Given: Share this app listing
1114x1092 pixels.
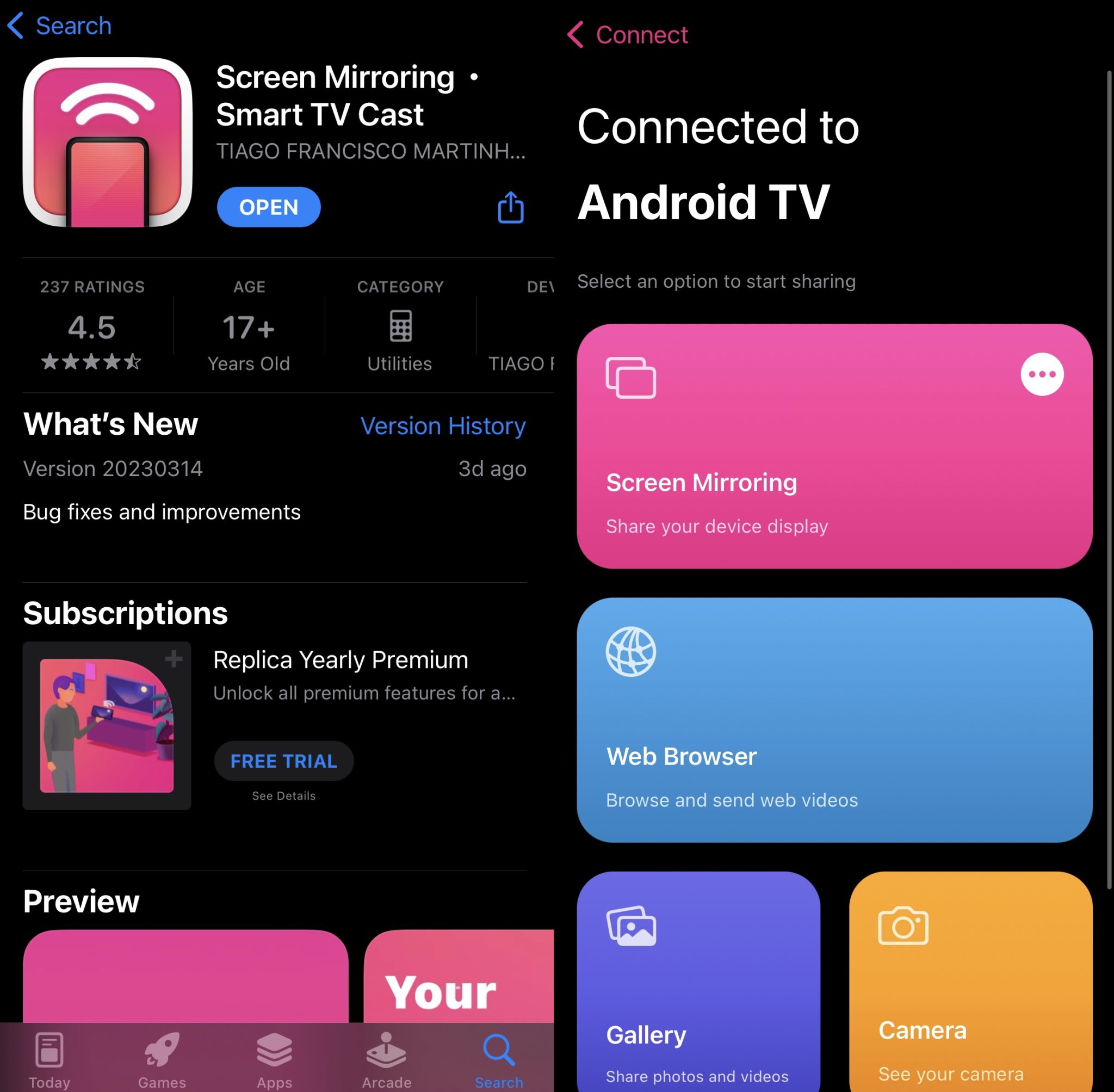Looking at the screenshot, I should click(x=510, y=207).
